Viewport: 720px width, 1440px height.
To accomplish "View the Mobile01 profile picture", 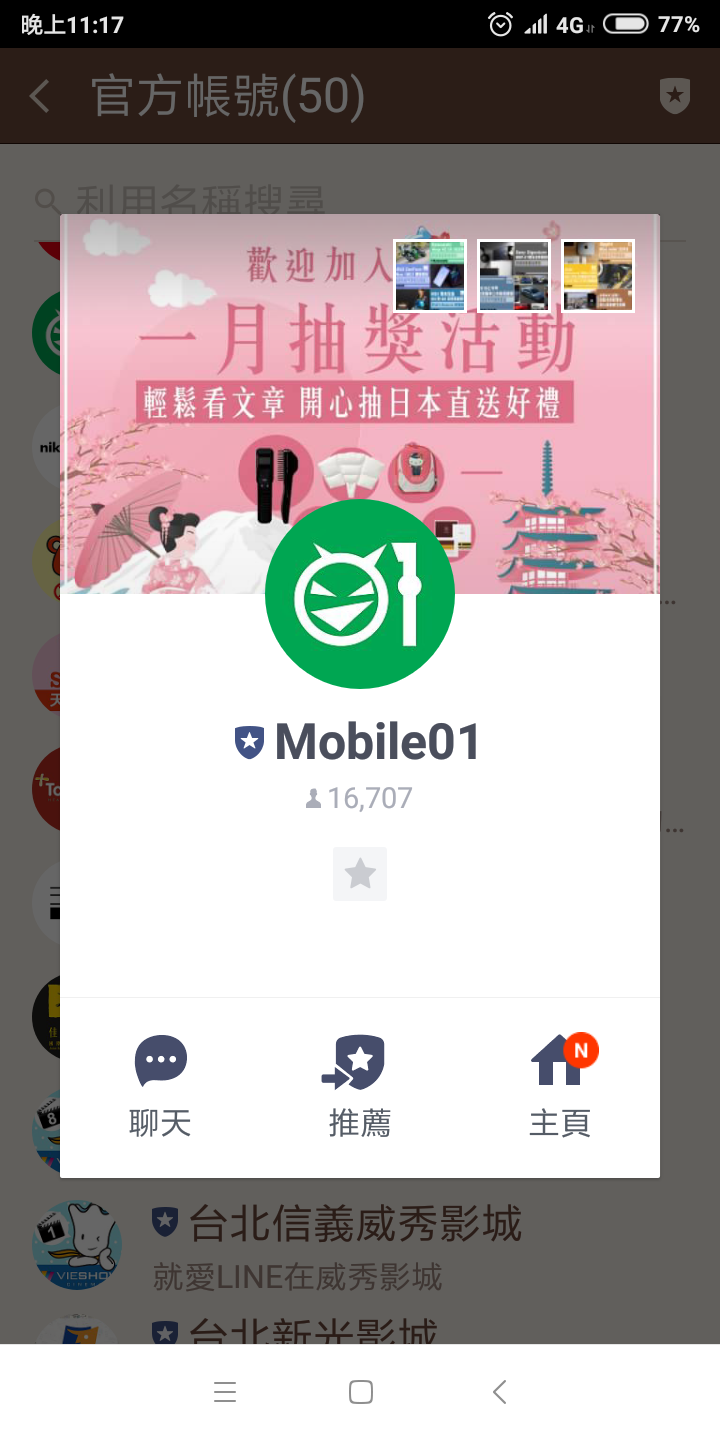I will coord(360,594).
